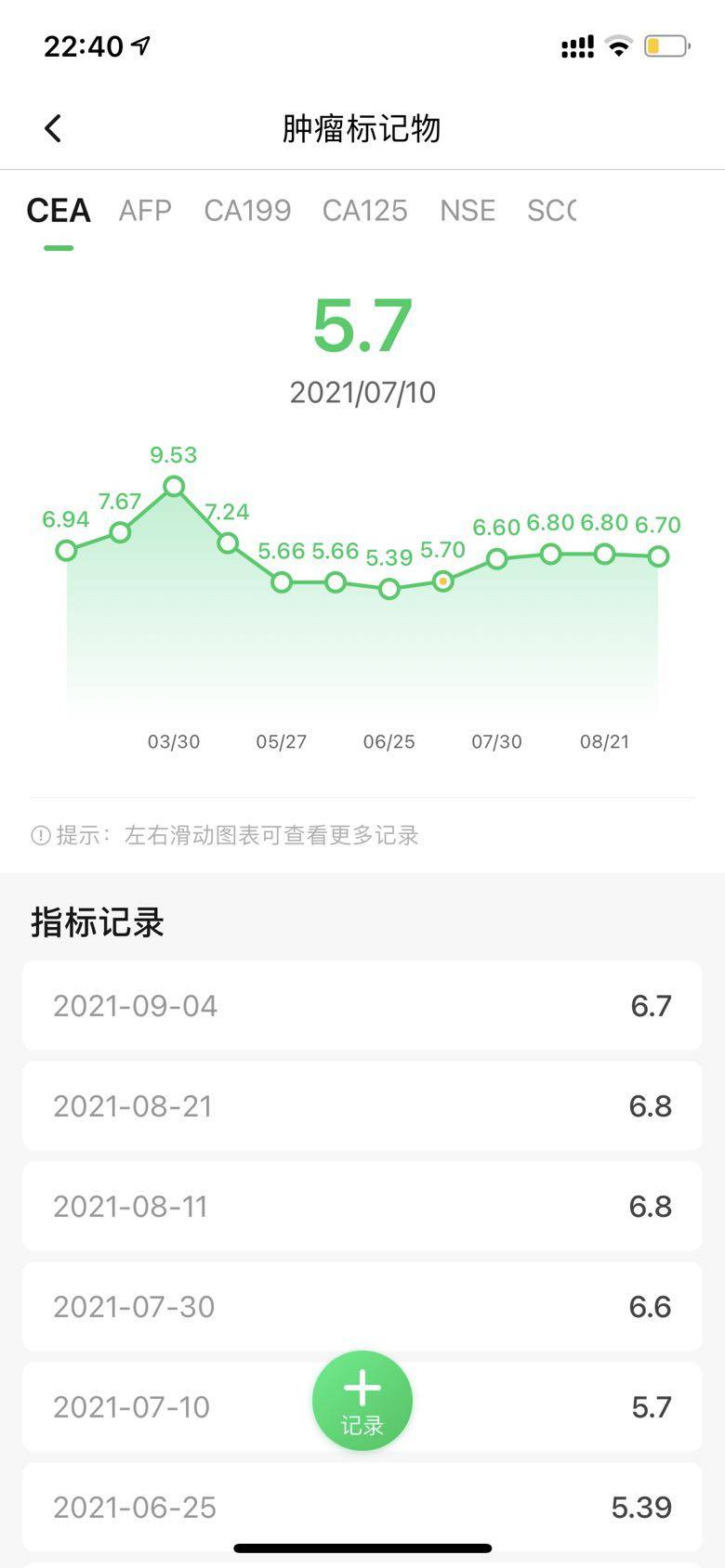
Task: Open the 2021-08-21 record
Action: click(362, 1106)
